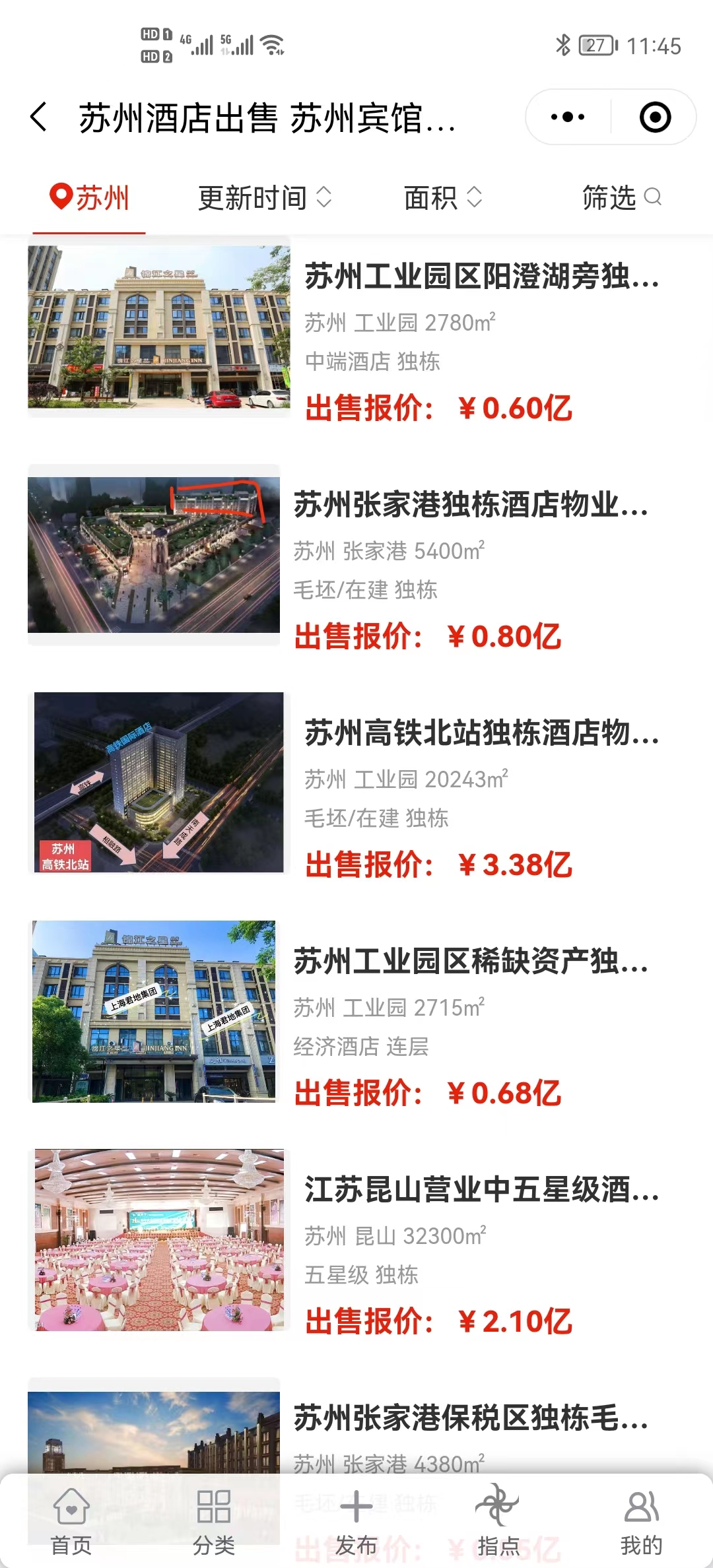713x1568 pixels.
Task: Open the 筛选 filter search
Action: 621,197
